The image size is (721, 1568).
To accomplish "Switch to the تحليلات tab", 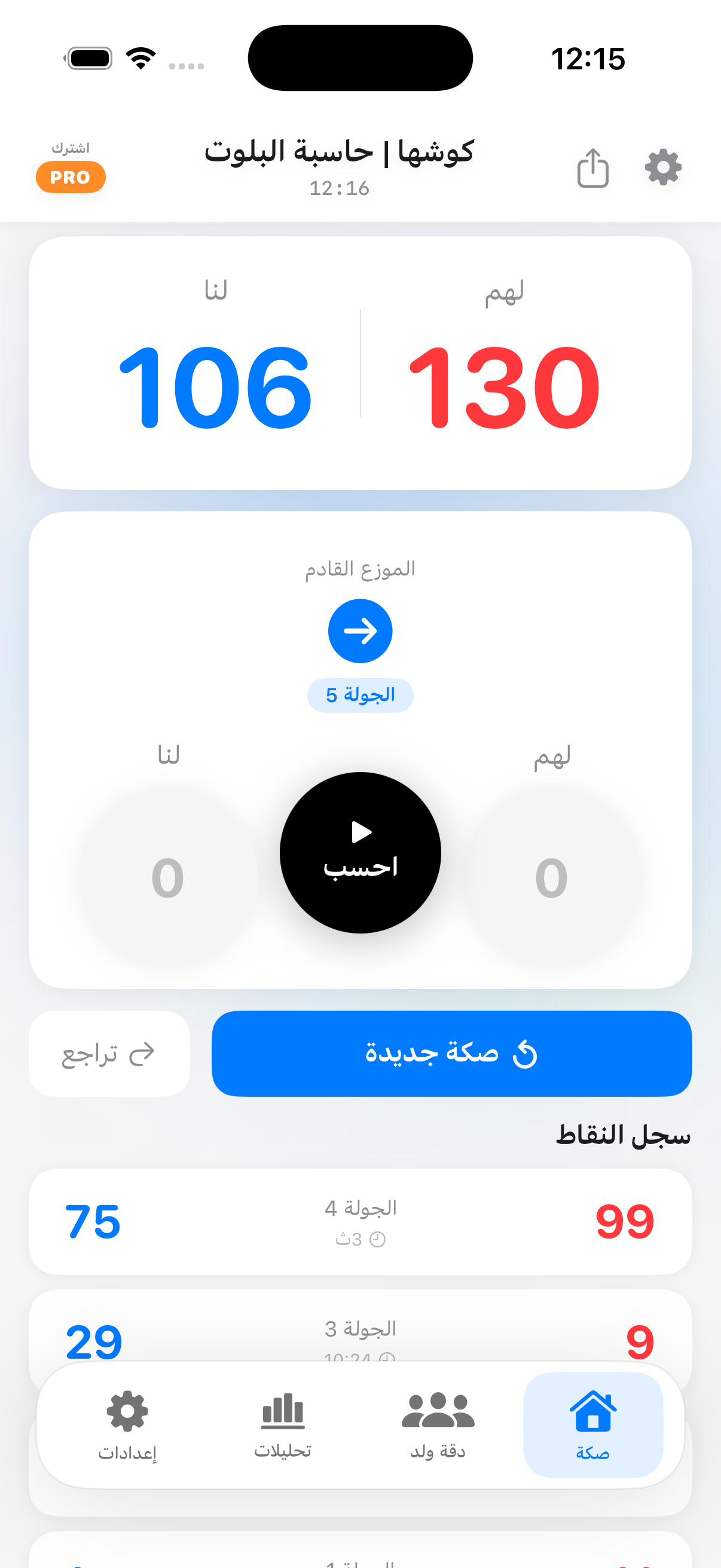I will [282, 1427].
